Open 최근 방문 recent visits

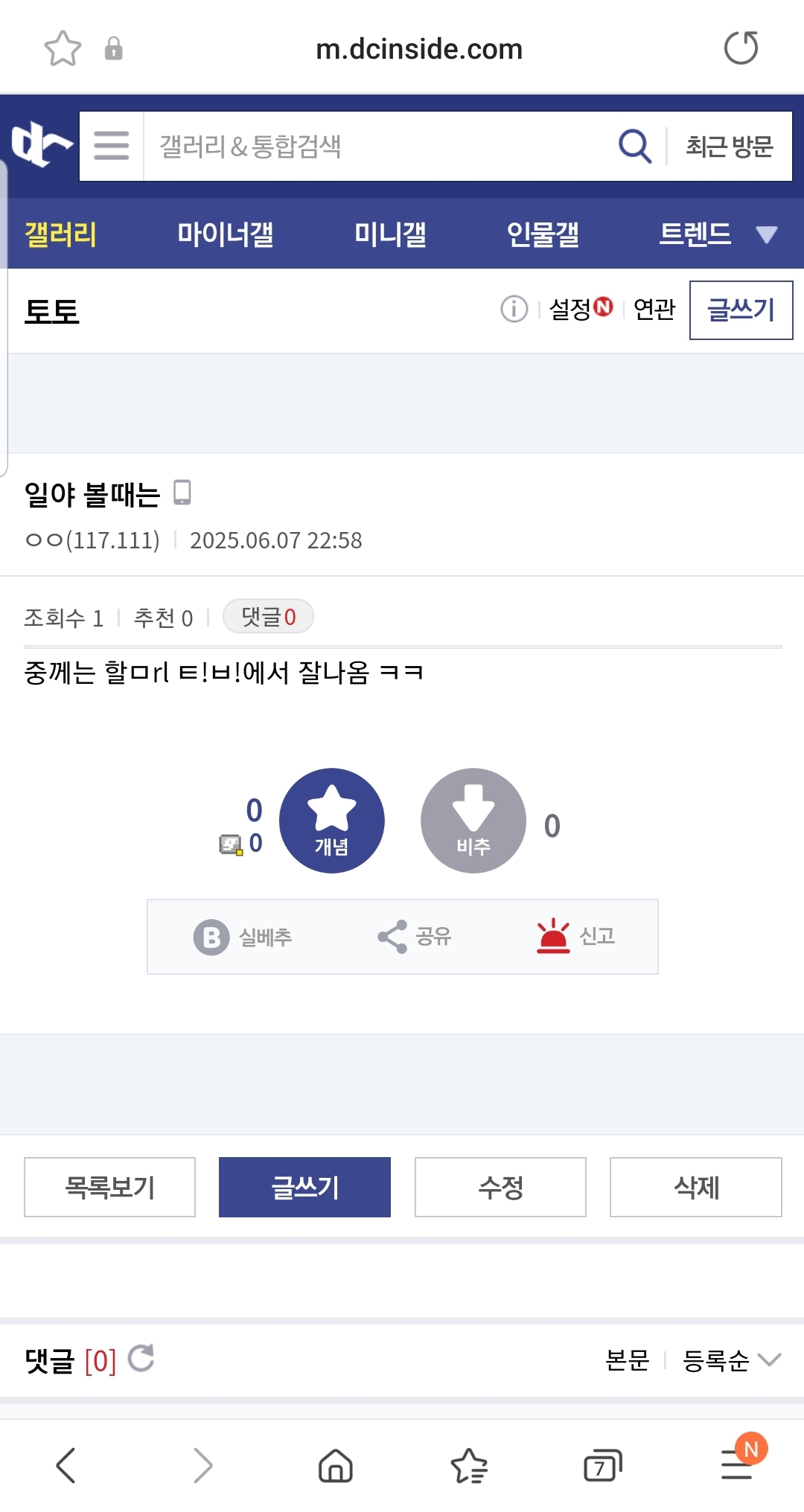tap(729, 146)
